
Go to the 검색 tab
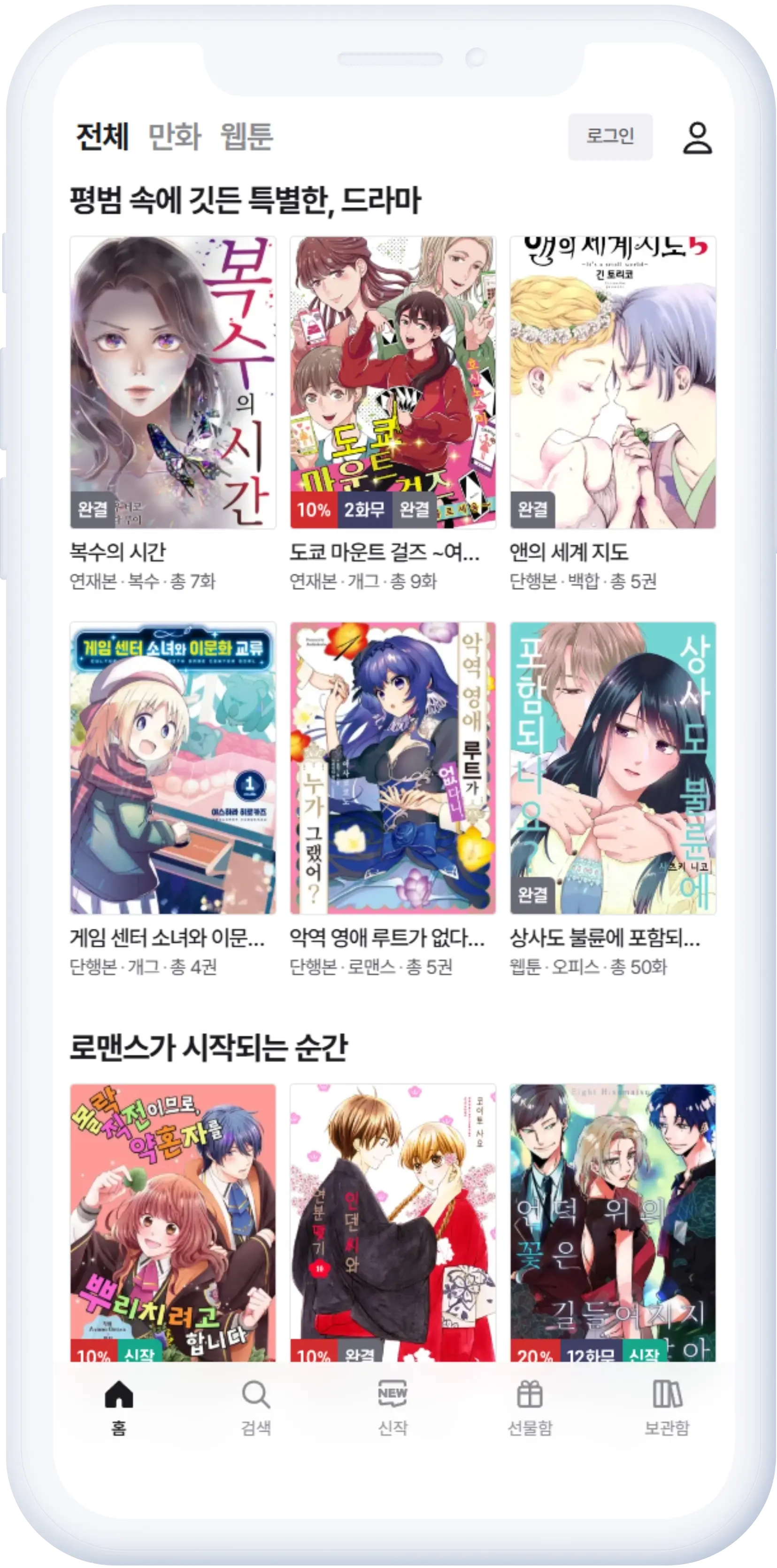tap(255, 1406)
